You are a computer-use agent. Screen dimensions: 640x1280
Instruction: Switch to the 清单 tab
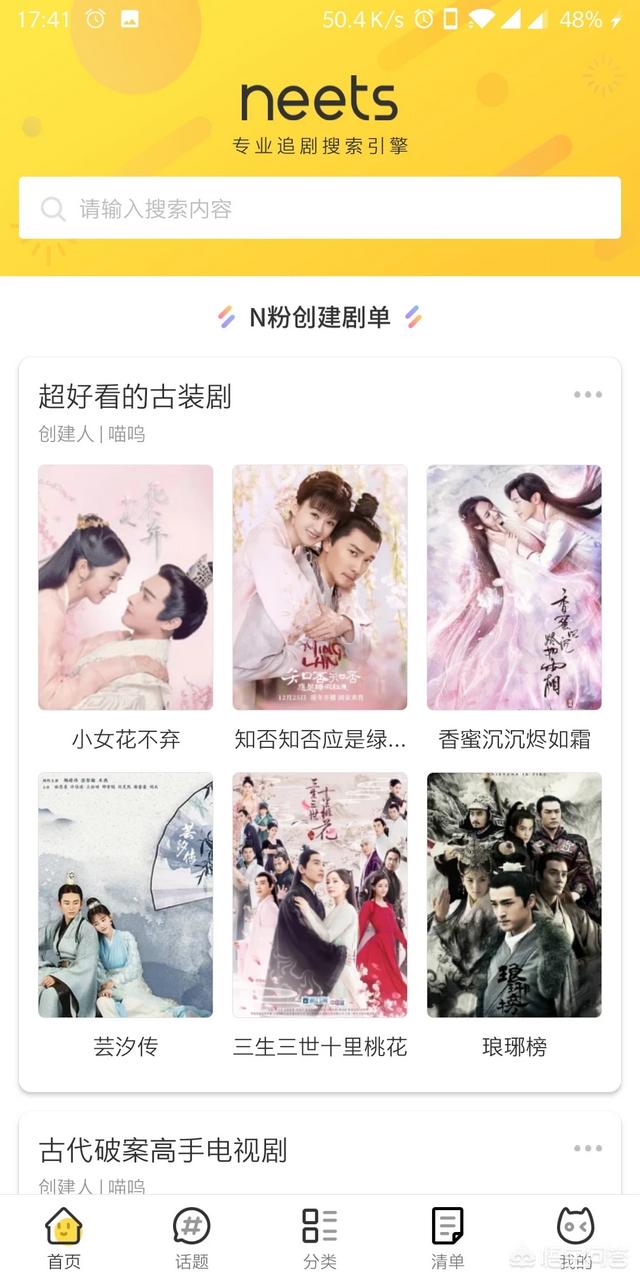[448, 1238]
